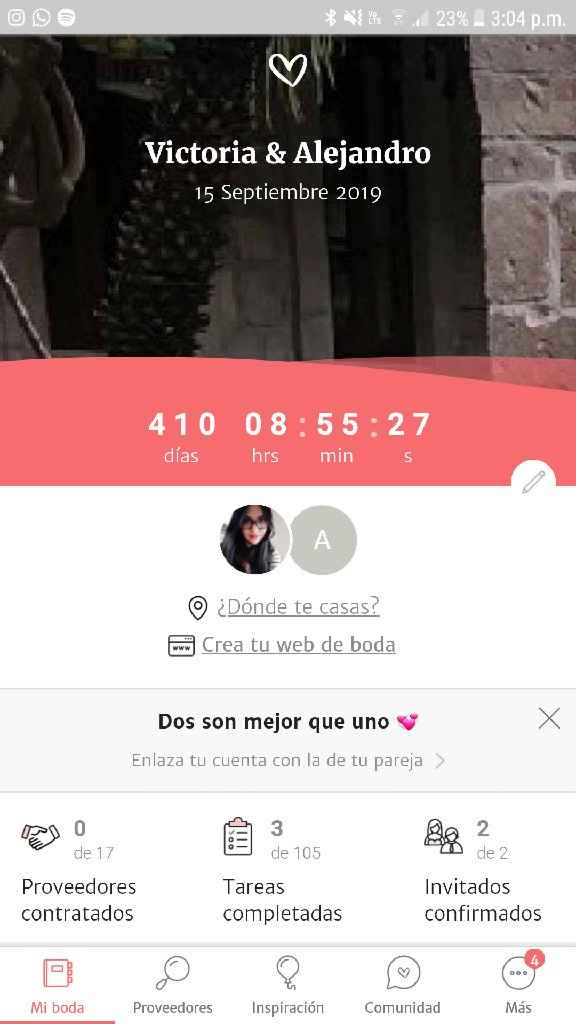Open the Más tab with notifications

click(x=519, y=985)
